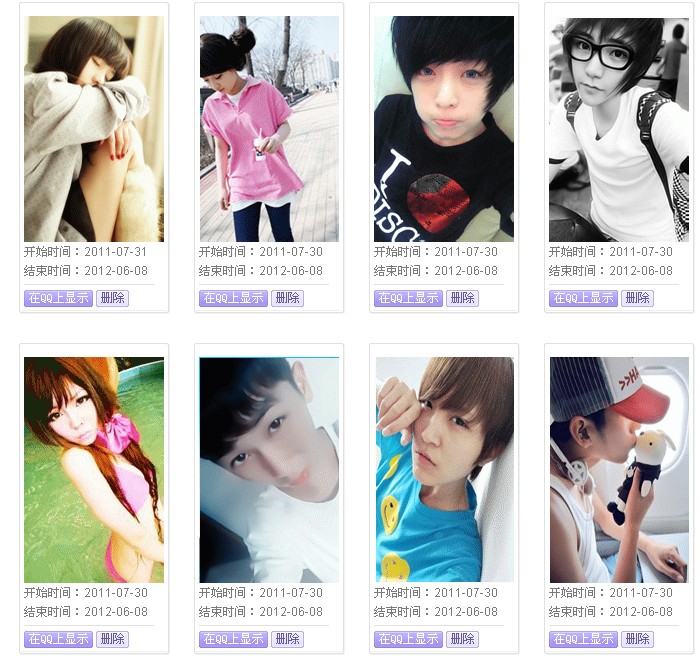
Task: Open the photo of person in white shirt lying down
Action: tap(269, 470)
